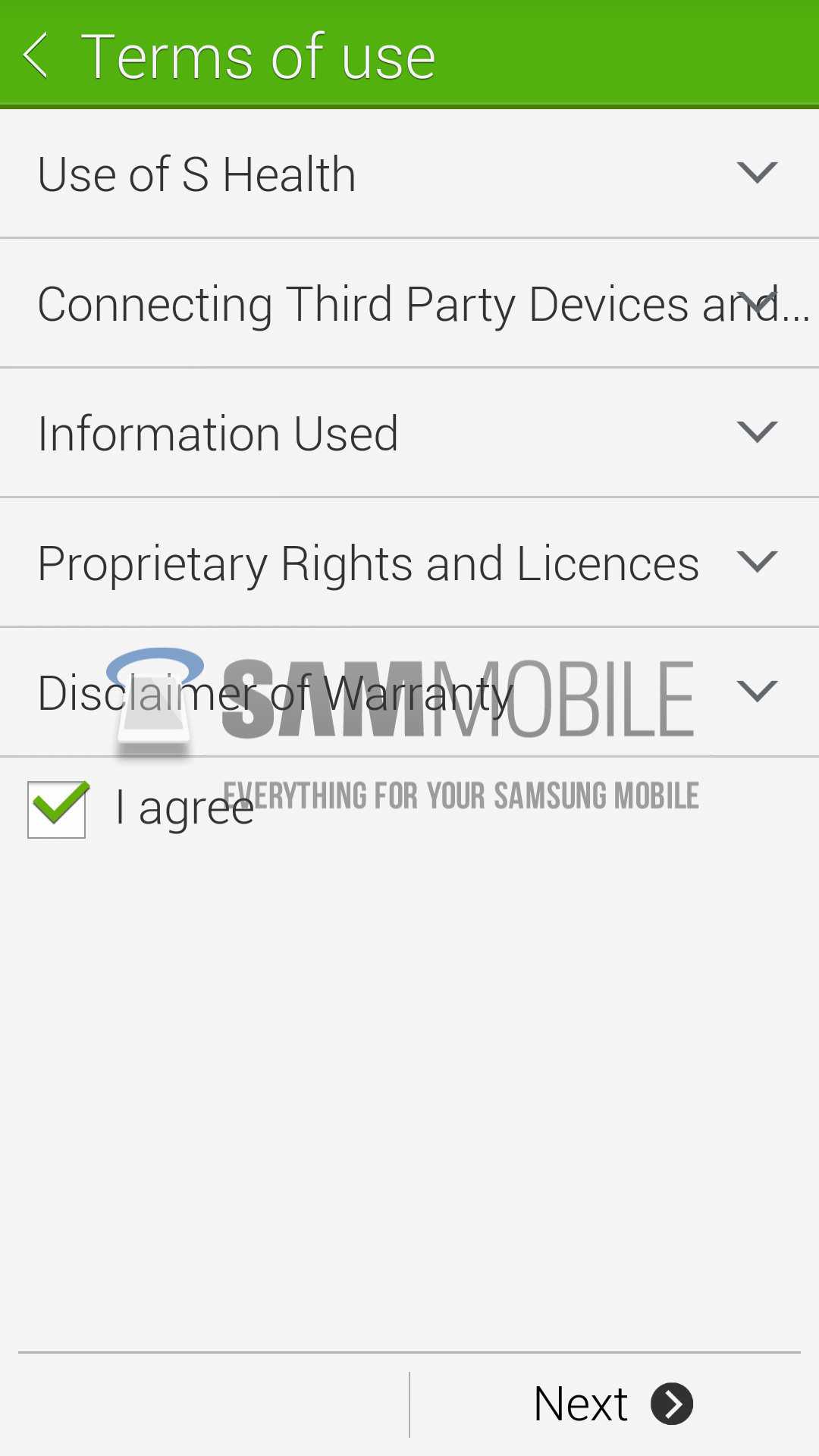Expand Connecting Third Party Devices section
Screen dimensions: 819x1456
(x=756, y=303)
